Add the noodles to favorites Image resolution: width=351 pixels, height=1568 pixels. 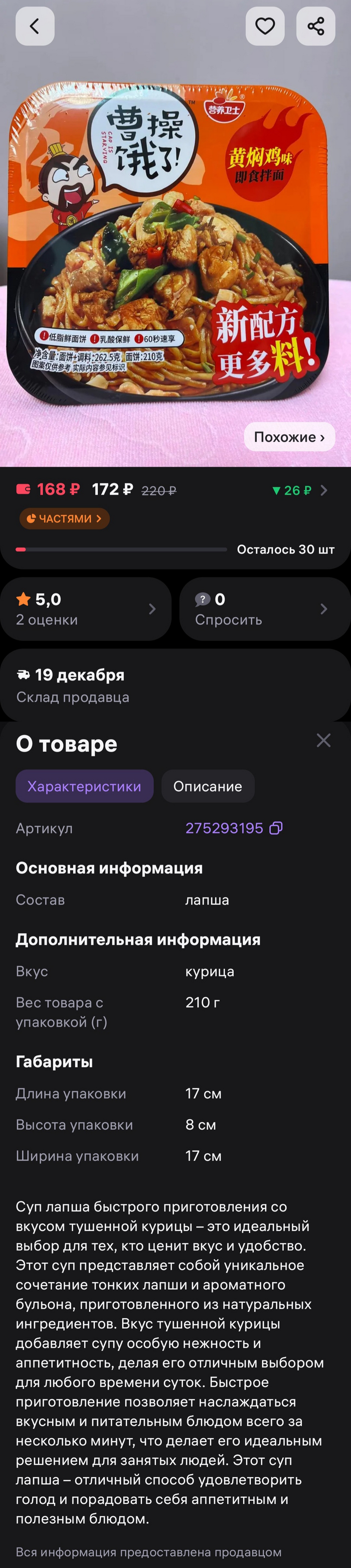click(x=265, y=26)
